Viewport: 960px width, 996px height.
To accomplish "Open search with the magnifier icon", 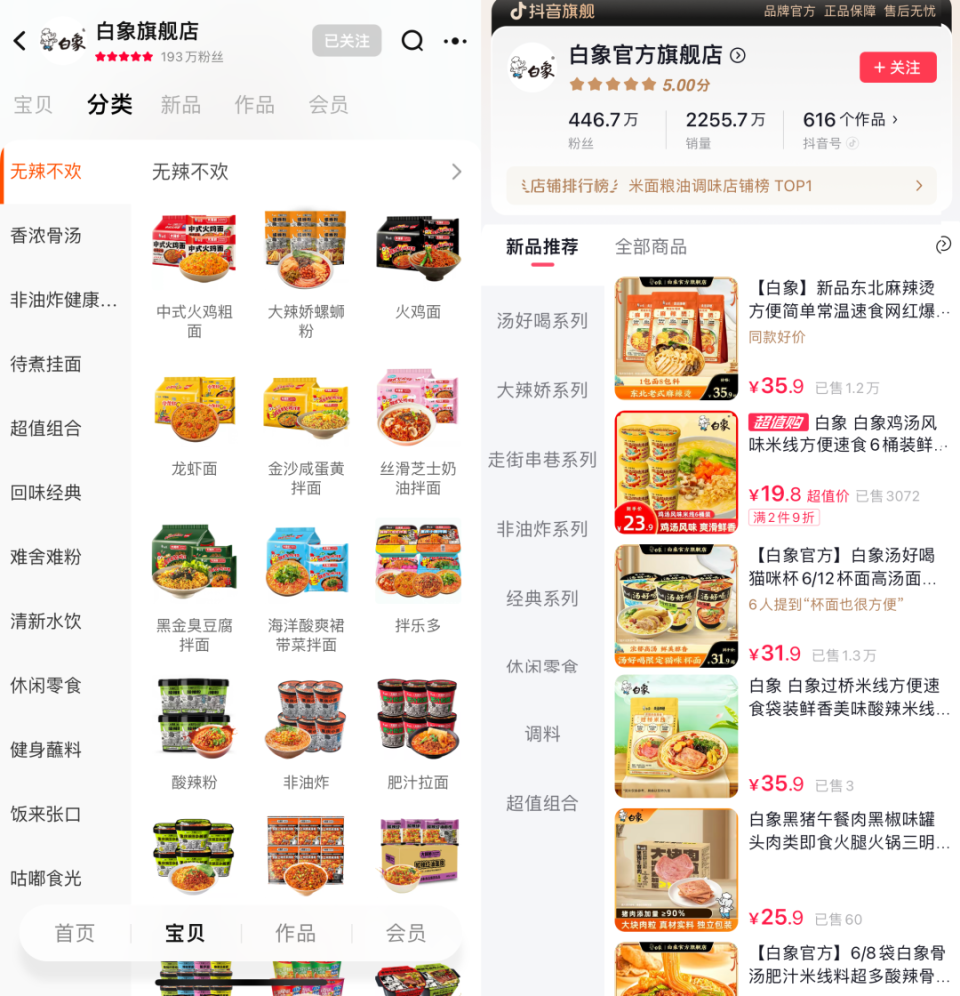I will pyautogui.click(x=410, y=41).
